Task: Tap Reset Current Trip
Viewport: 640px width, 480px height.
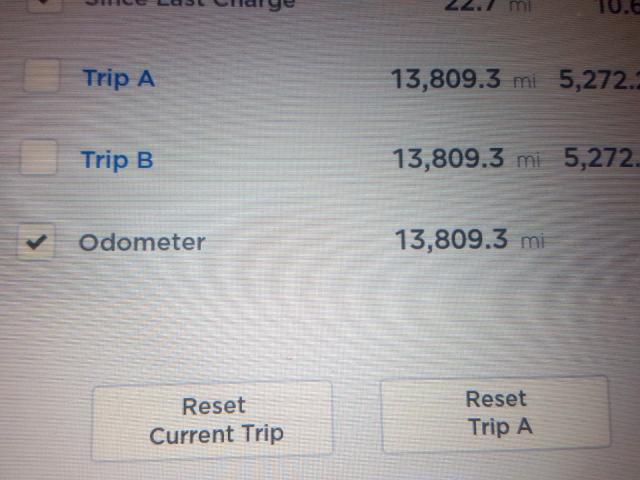Action: tap(212, 420)
